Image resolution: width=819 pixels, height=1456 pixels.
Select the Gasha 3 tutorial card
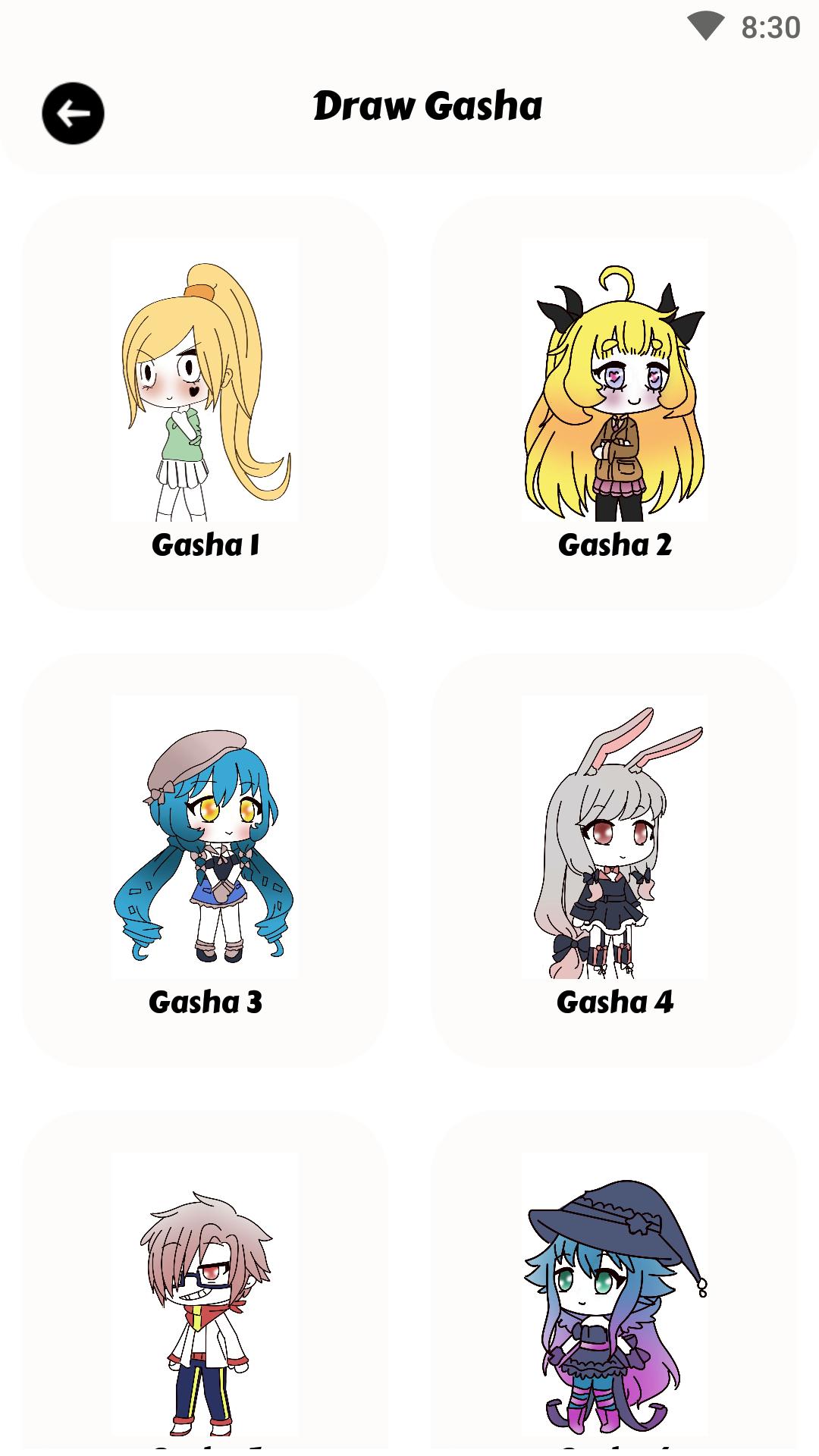206,857
